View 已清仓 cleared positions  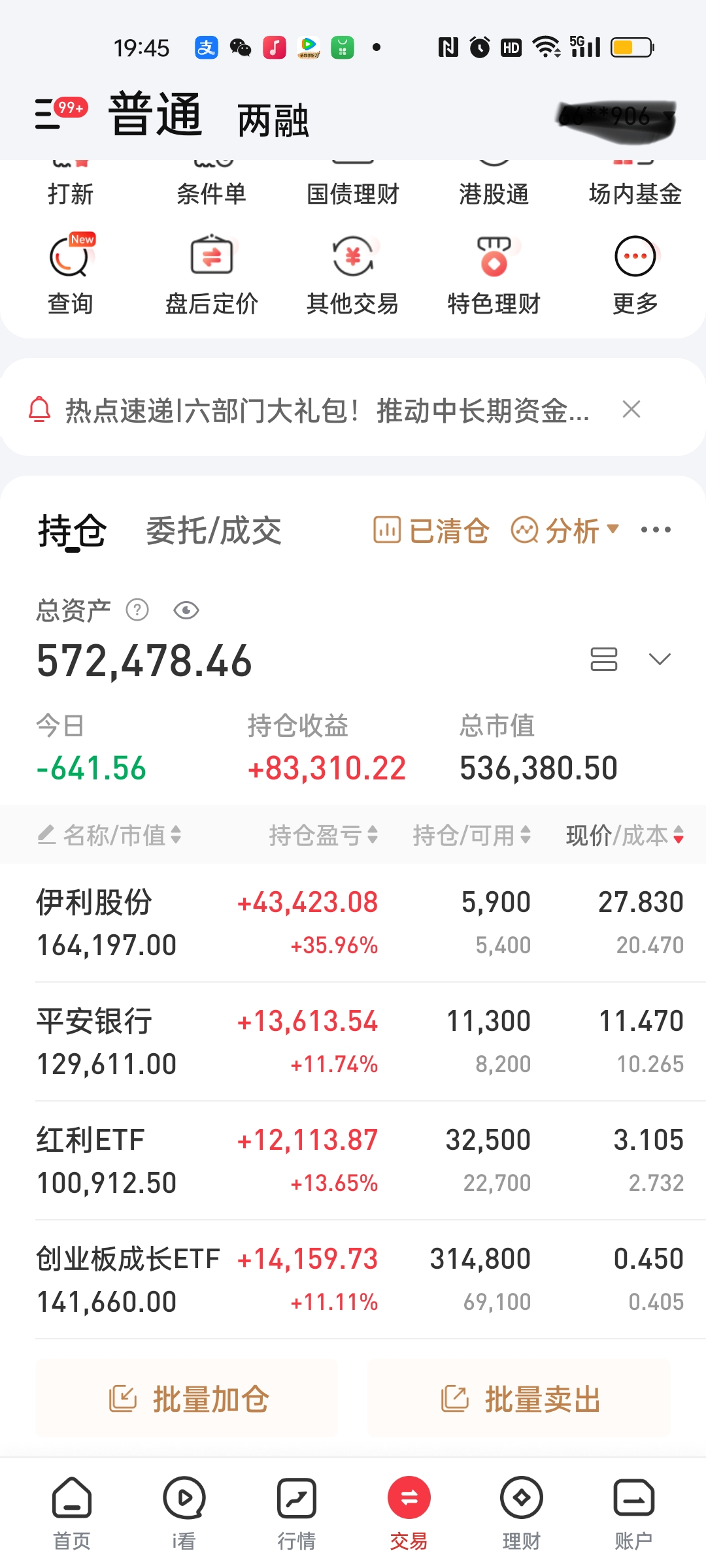point(431,531)
